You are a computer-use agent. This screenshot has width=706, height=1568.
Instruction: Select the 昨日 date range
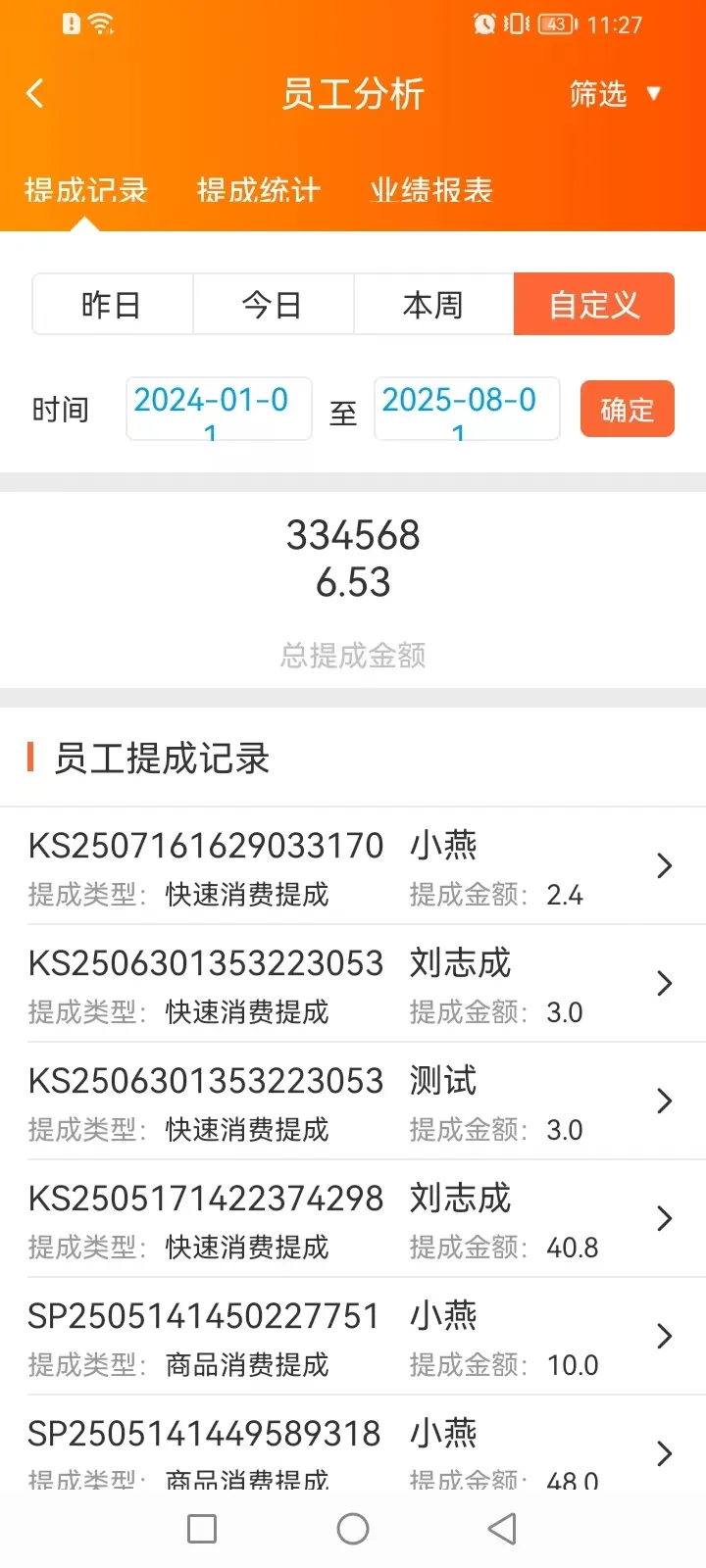tap(113, 305)
